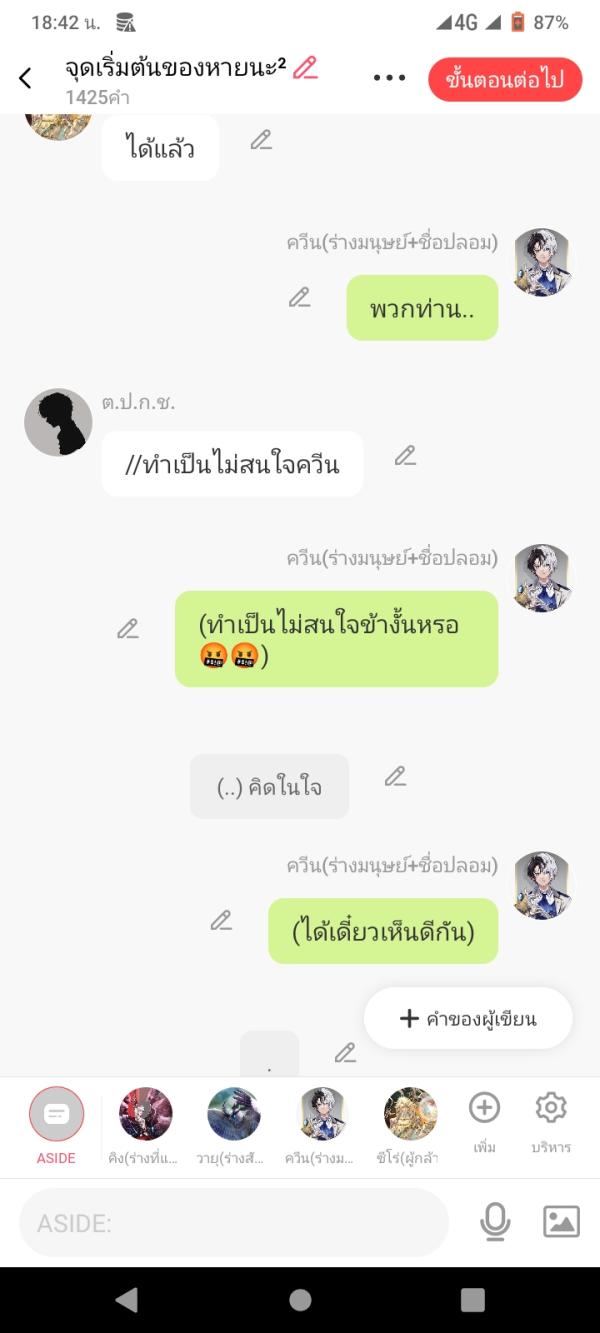Start voice input with the microphone
Image resolution: width=600 pixels, height=1333 pixels.
tap(495, 1222)
